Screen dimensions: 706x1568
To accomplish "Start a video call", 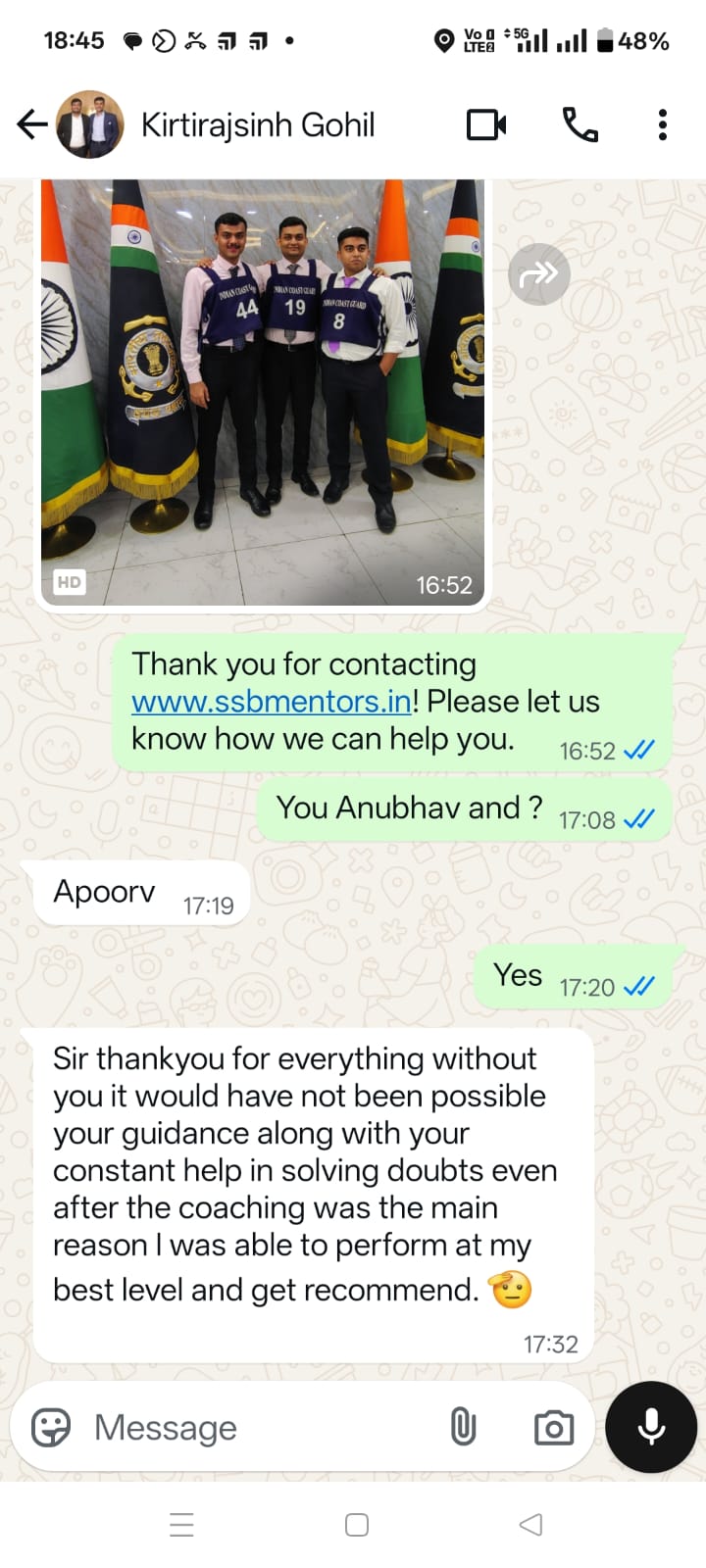I will click(486, 124).
